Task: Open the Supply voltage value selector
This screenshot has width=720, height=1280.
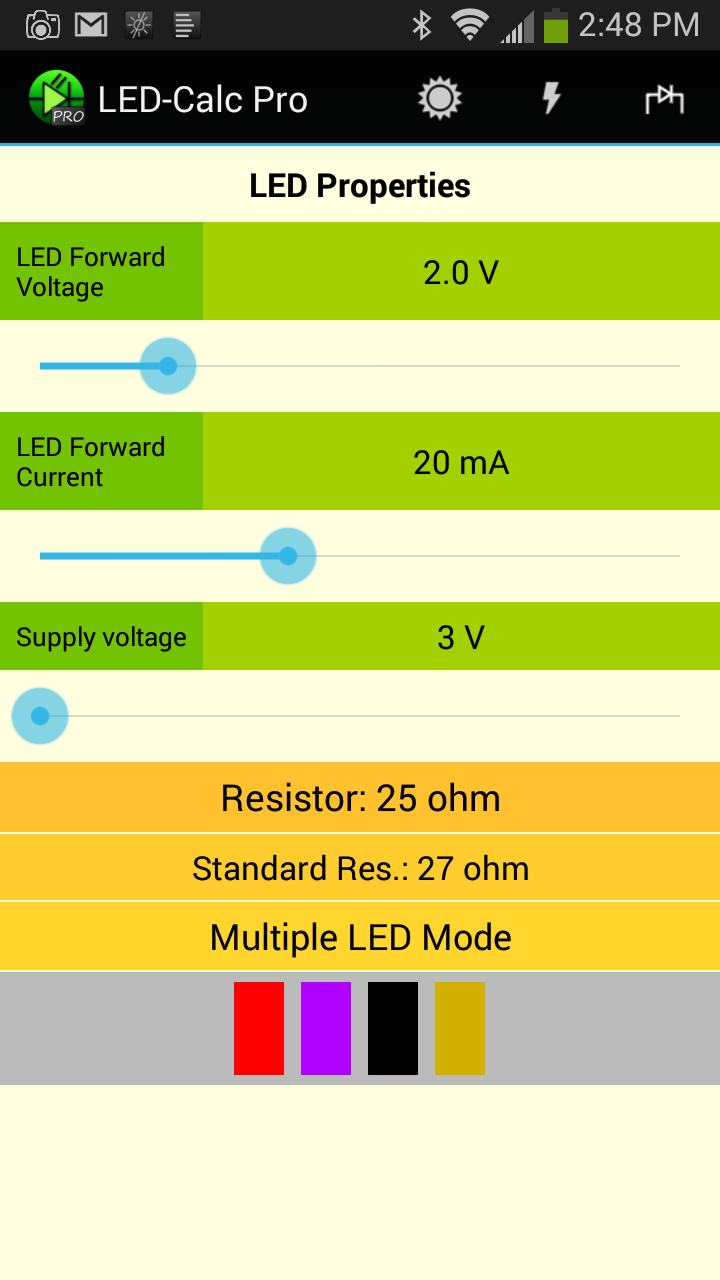Action: [x=461, y=636]
